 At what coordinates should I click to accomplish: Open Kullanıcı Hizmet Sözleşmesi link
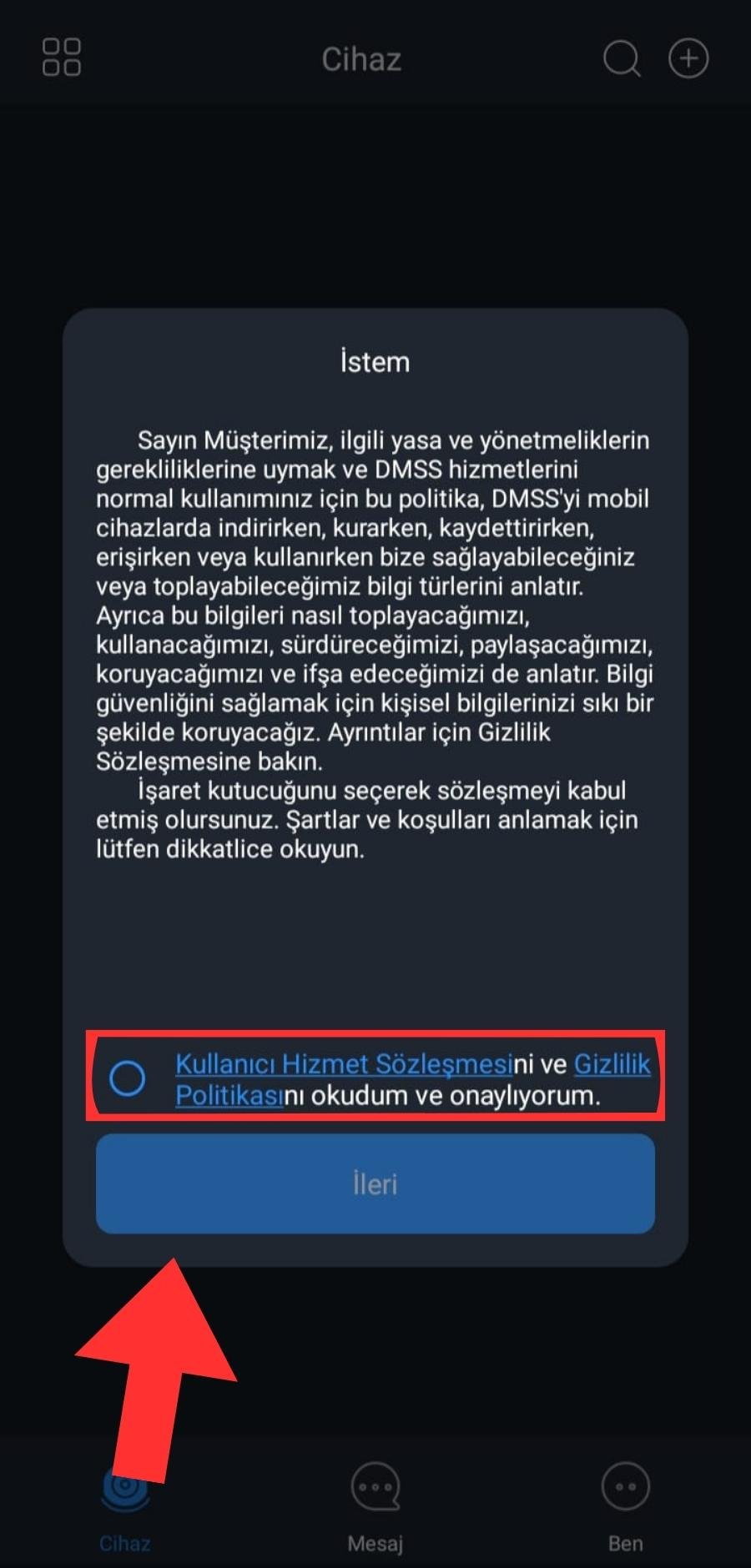342,1063
